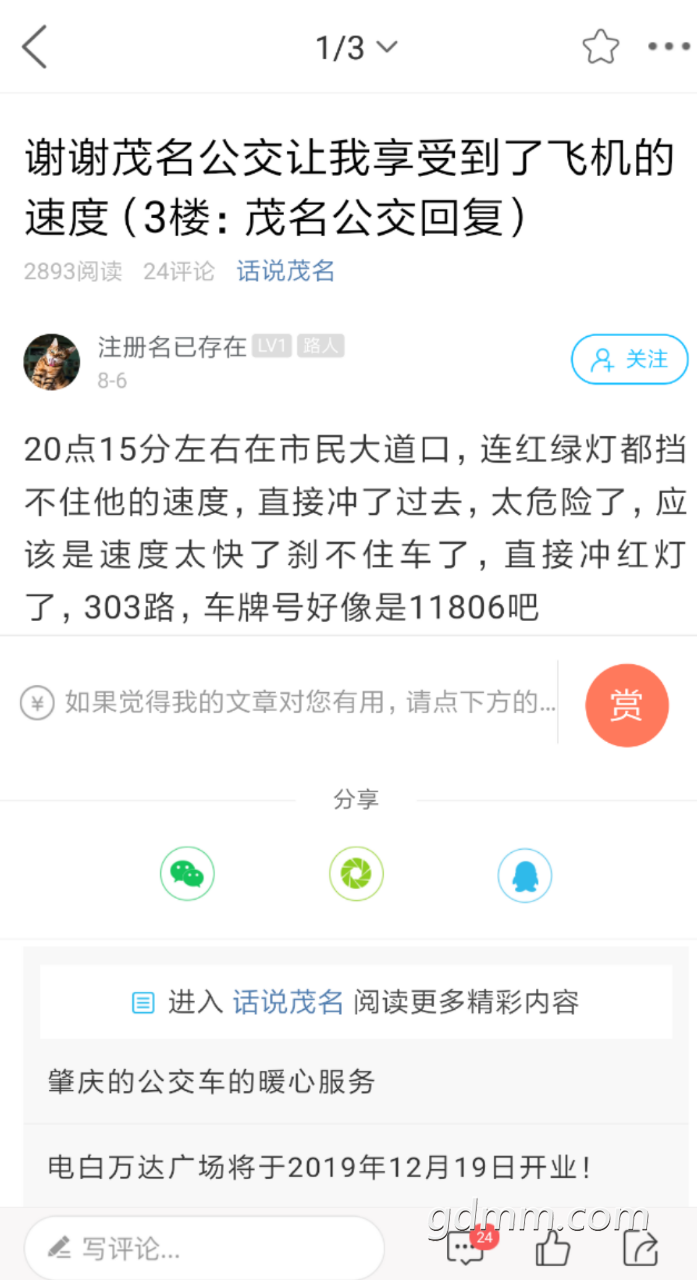Enter 话说茂名 to read more content
The image size is (697, 1280).
356,1002
